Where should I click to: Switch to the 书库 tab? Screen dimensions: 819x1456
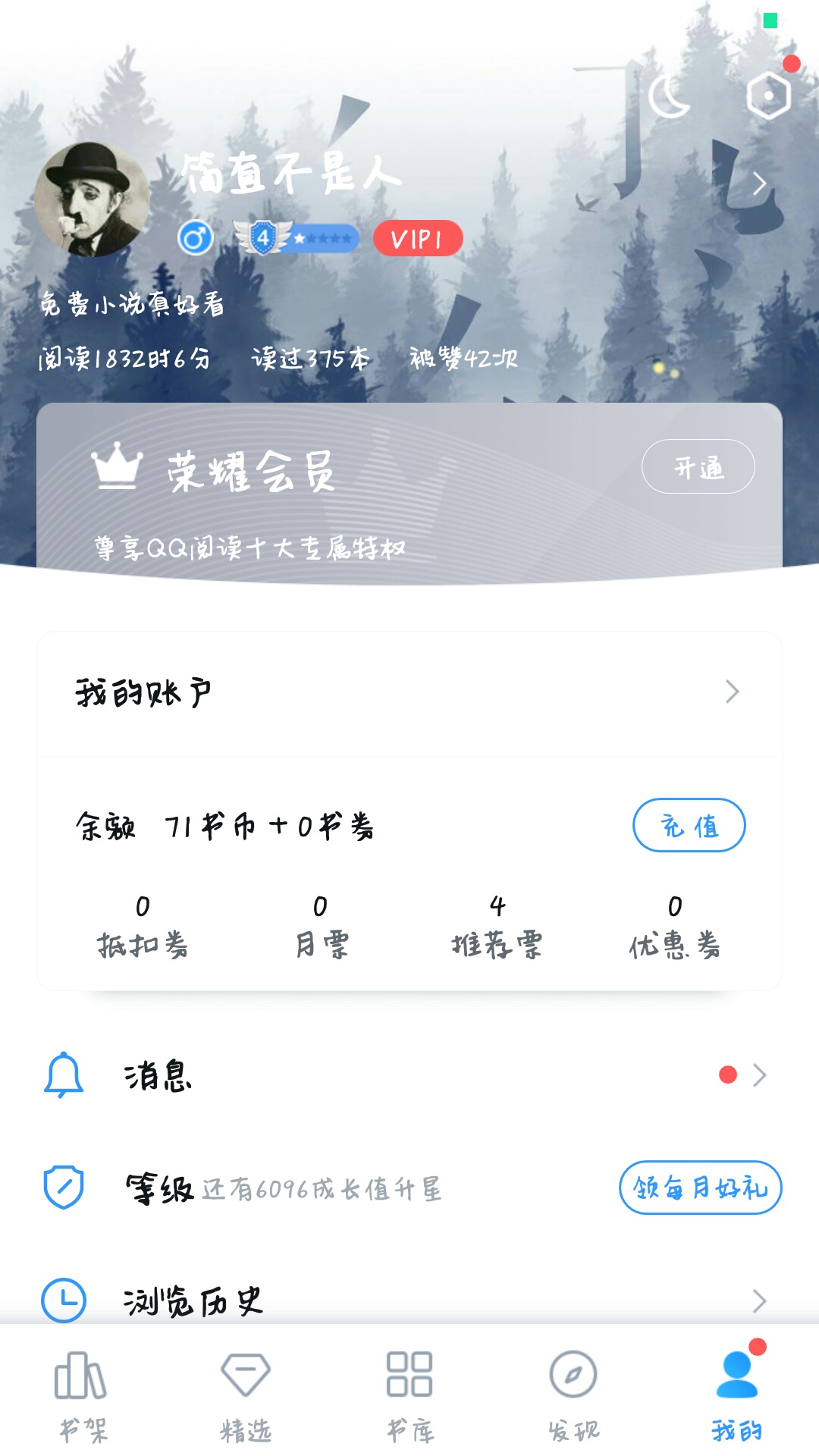click(x=409, y=1394)
